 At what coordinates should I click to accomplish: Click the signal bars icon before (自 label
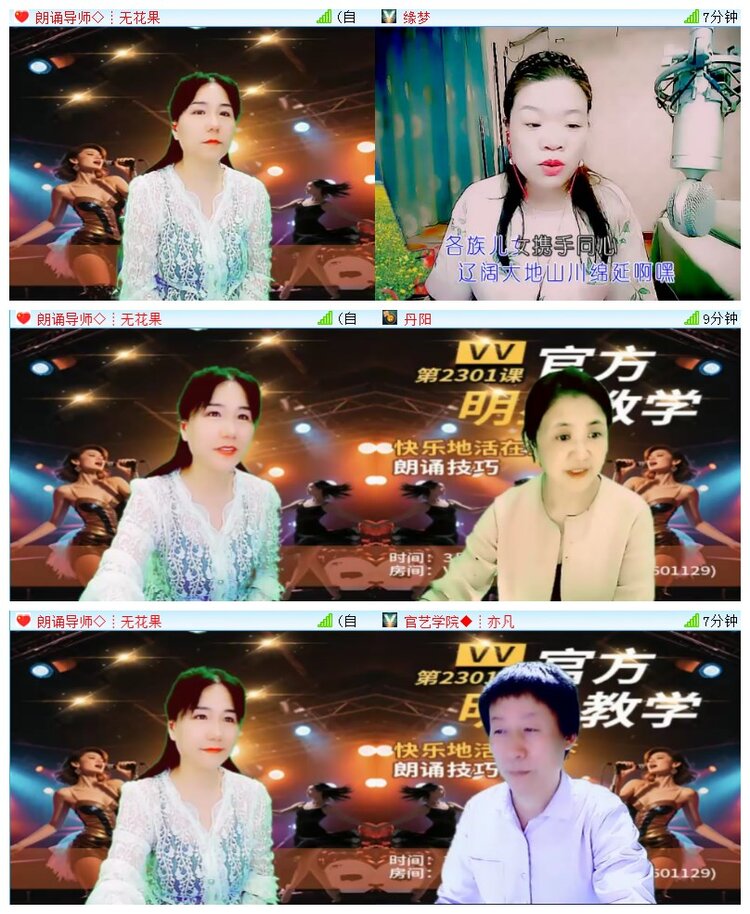click(x=325, y=14)
